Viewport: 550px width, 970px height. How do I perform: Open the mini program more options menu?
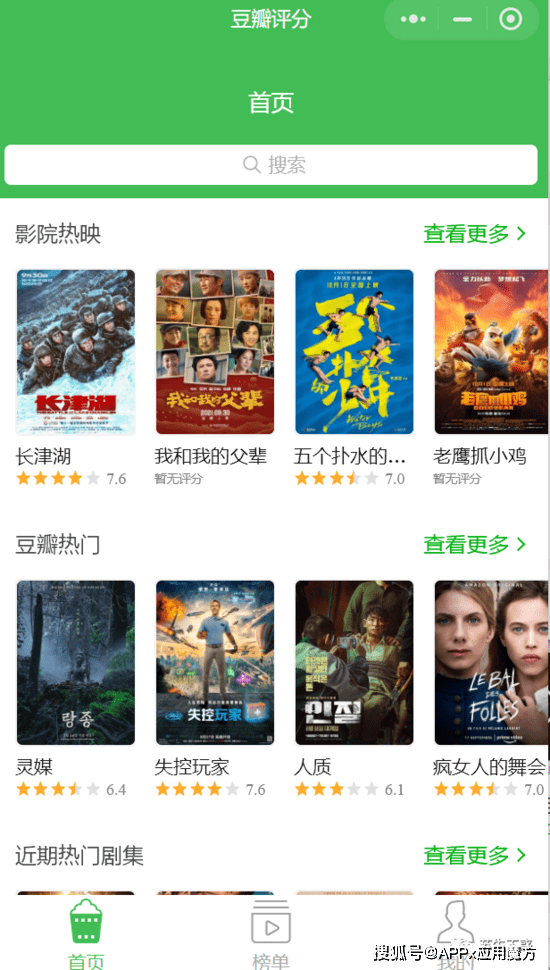tap(413, 19)
